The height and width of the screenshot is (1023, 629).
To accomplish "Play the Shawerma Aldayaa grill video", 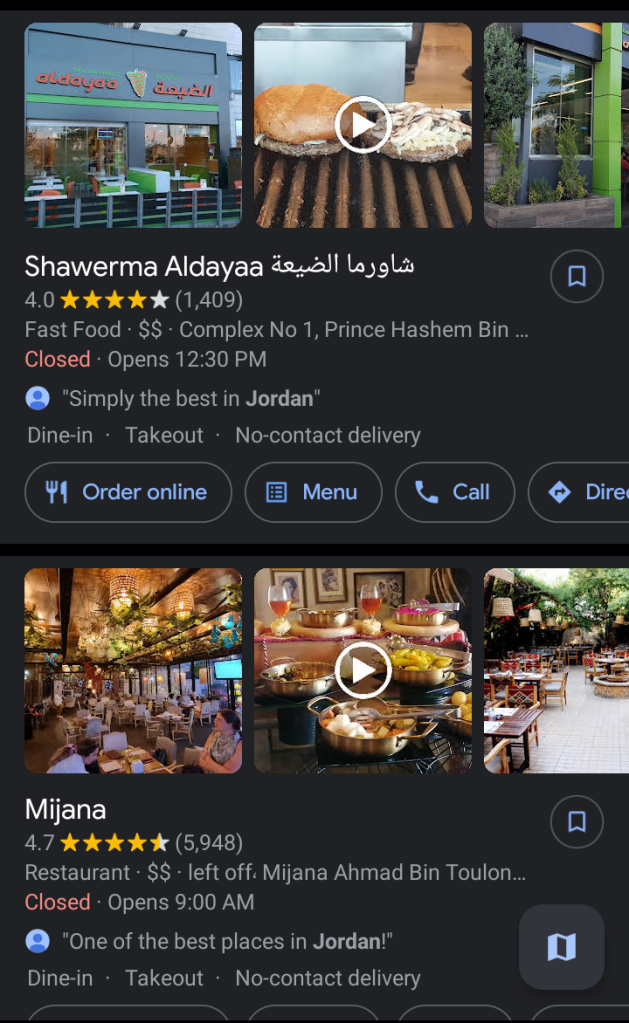I will pos(362,125).
